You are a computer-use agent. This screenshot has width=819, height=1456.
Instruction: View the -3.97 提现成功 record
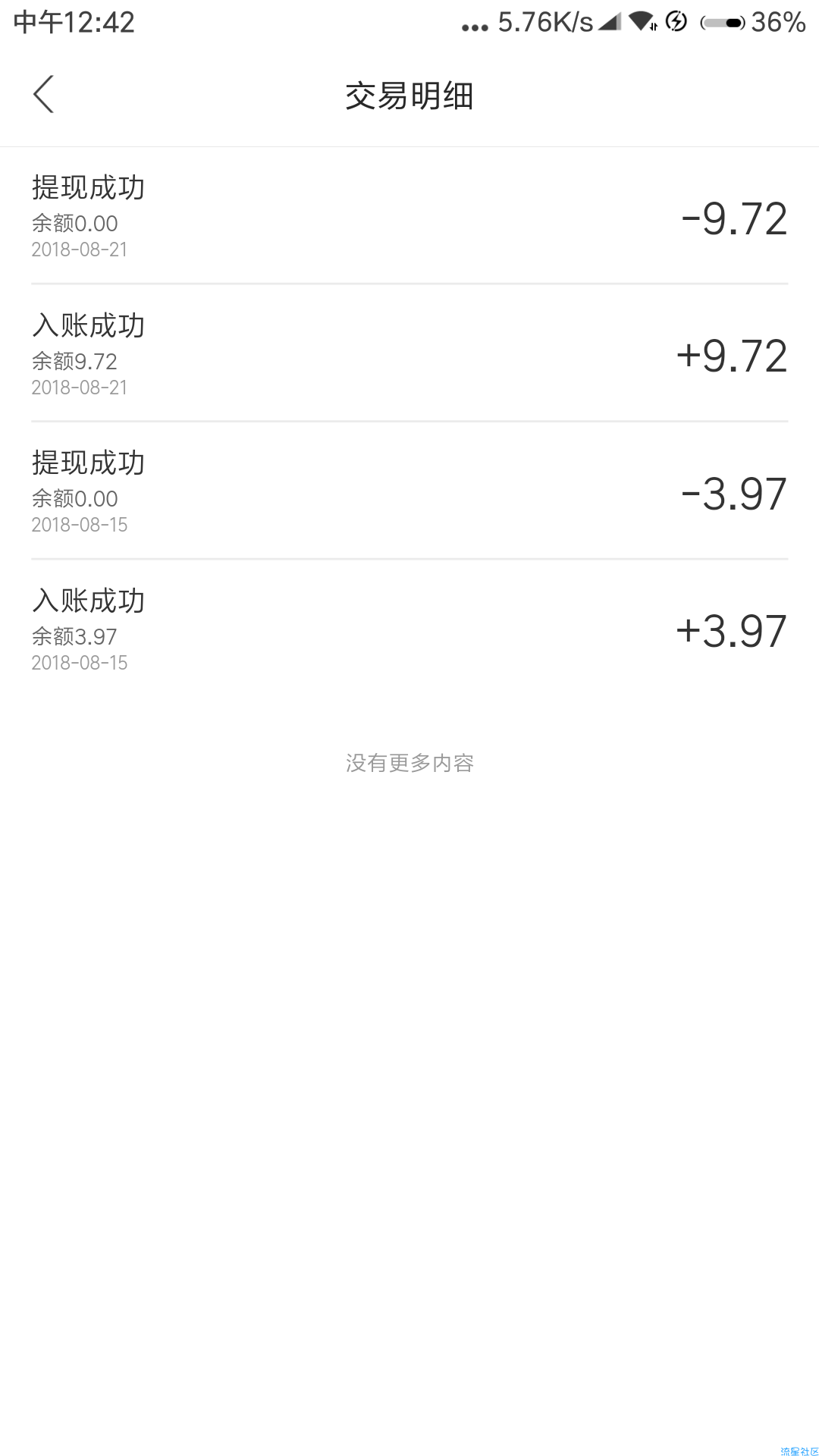click(409, 491)
